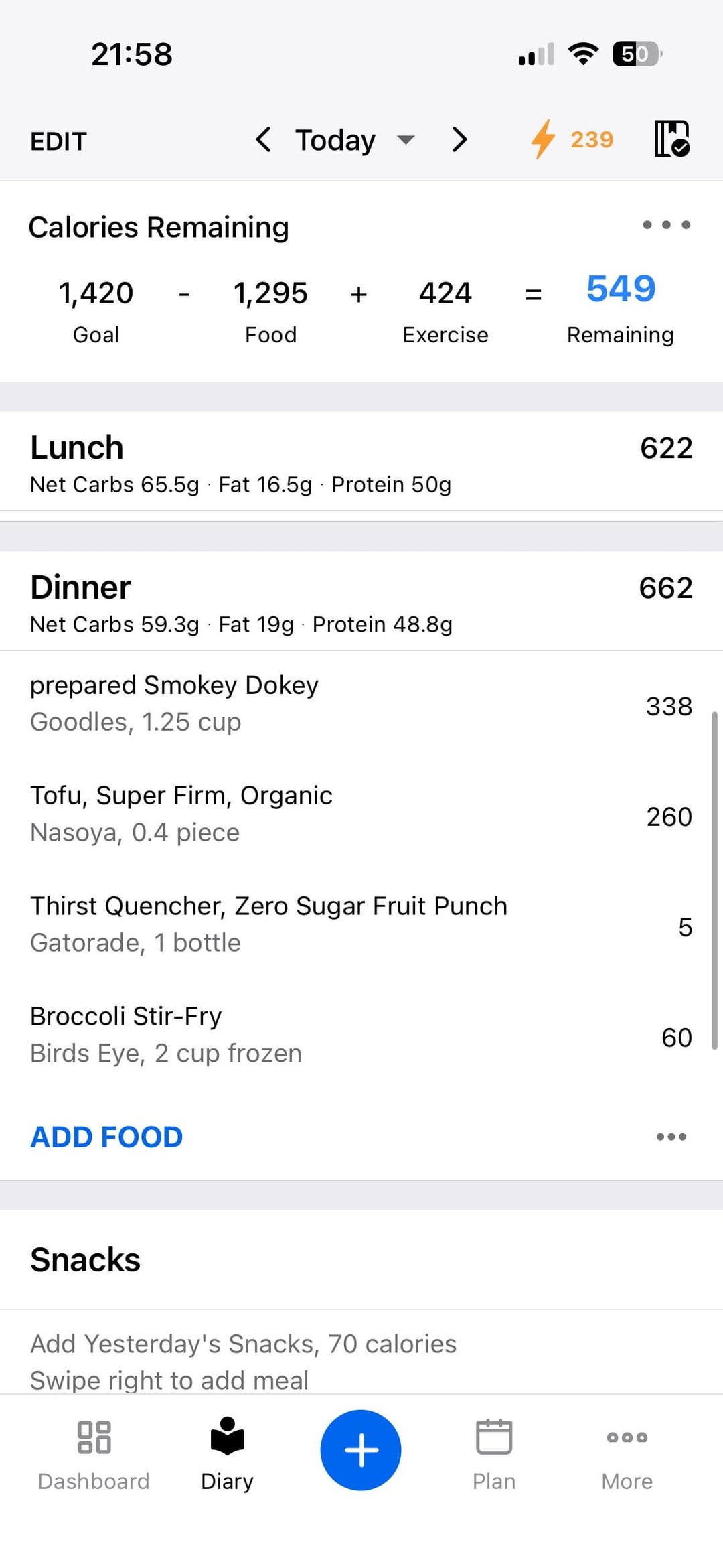
Task: Switch to the Dashboard tab
Action: pos(94,1451)
